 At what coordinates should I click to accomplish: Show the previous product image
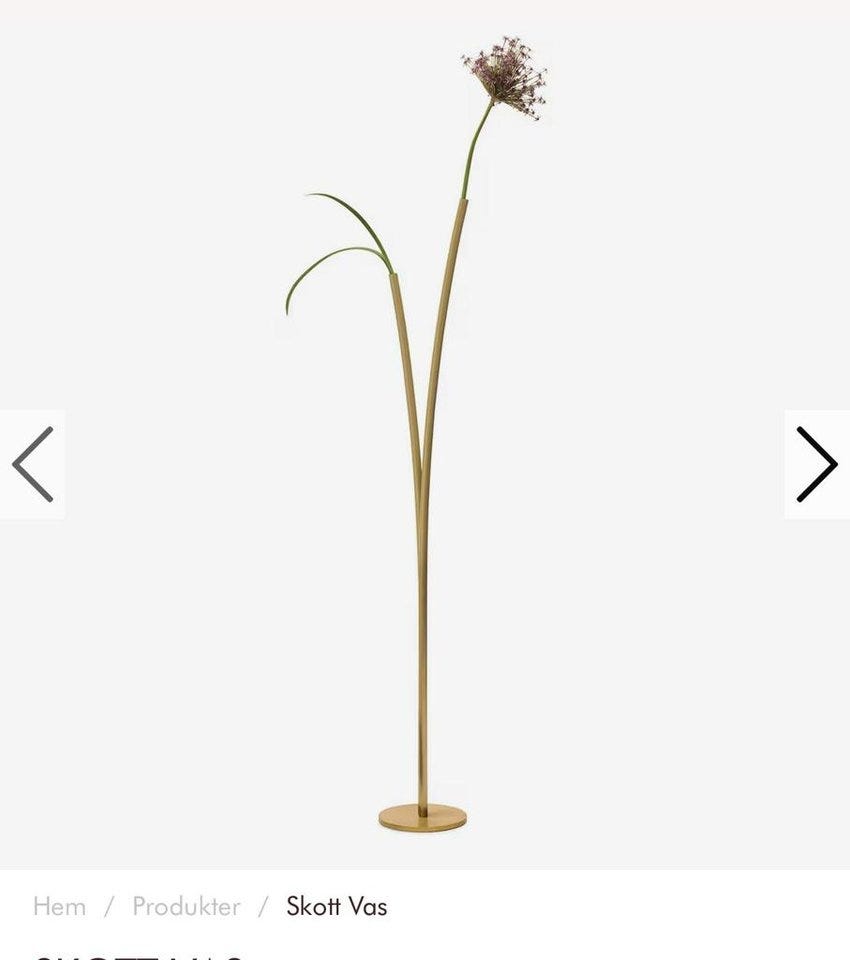click(x=32, y=464)
